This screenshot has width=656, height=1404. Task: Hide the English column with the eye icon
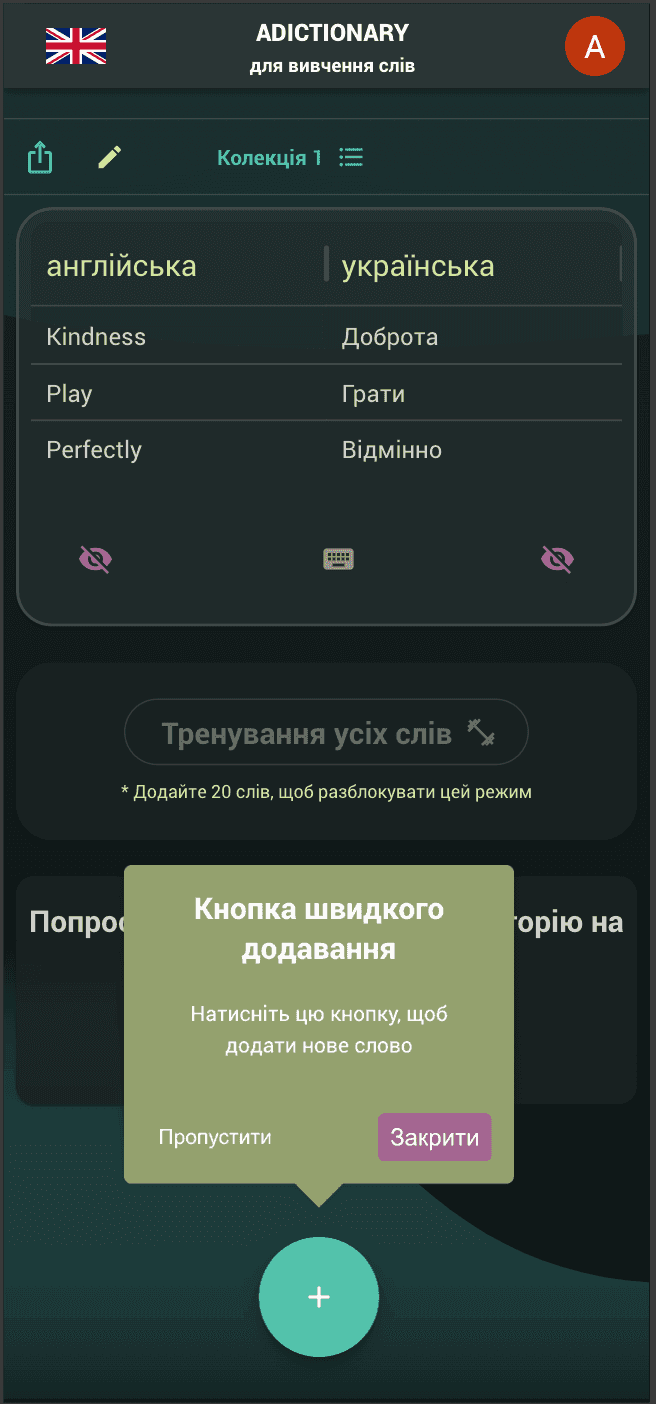pos(96,559)
